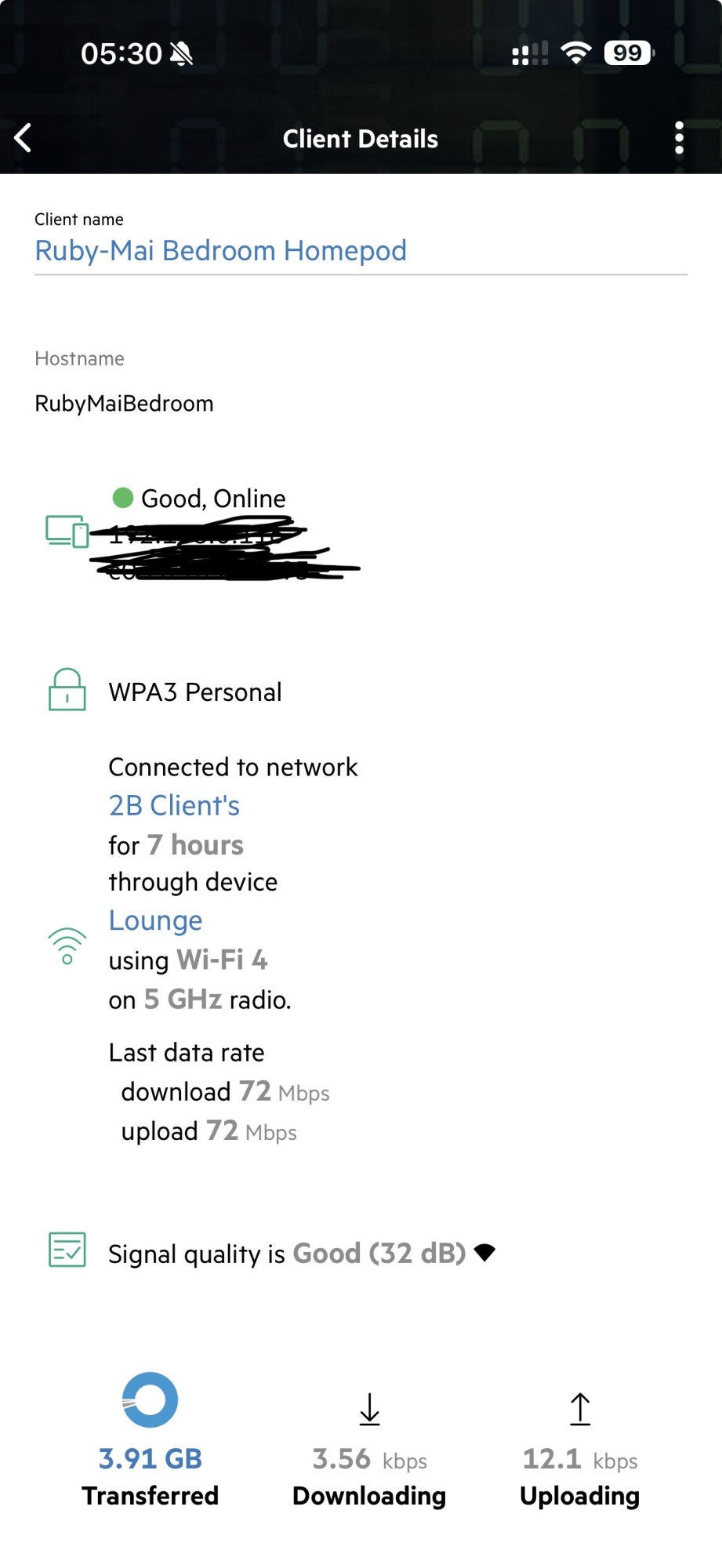Edit the client name field
This screenshot has width=722, height=1568.
click(361, 251)
